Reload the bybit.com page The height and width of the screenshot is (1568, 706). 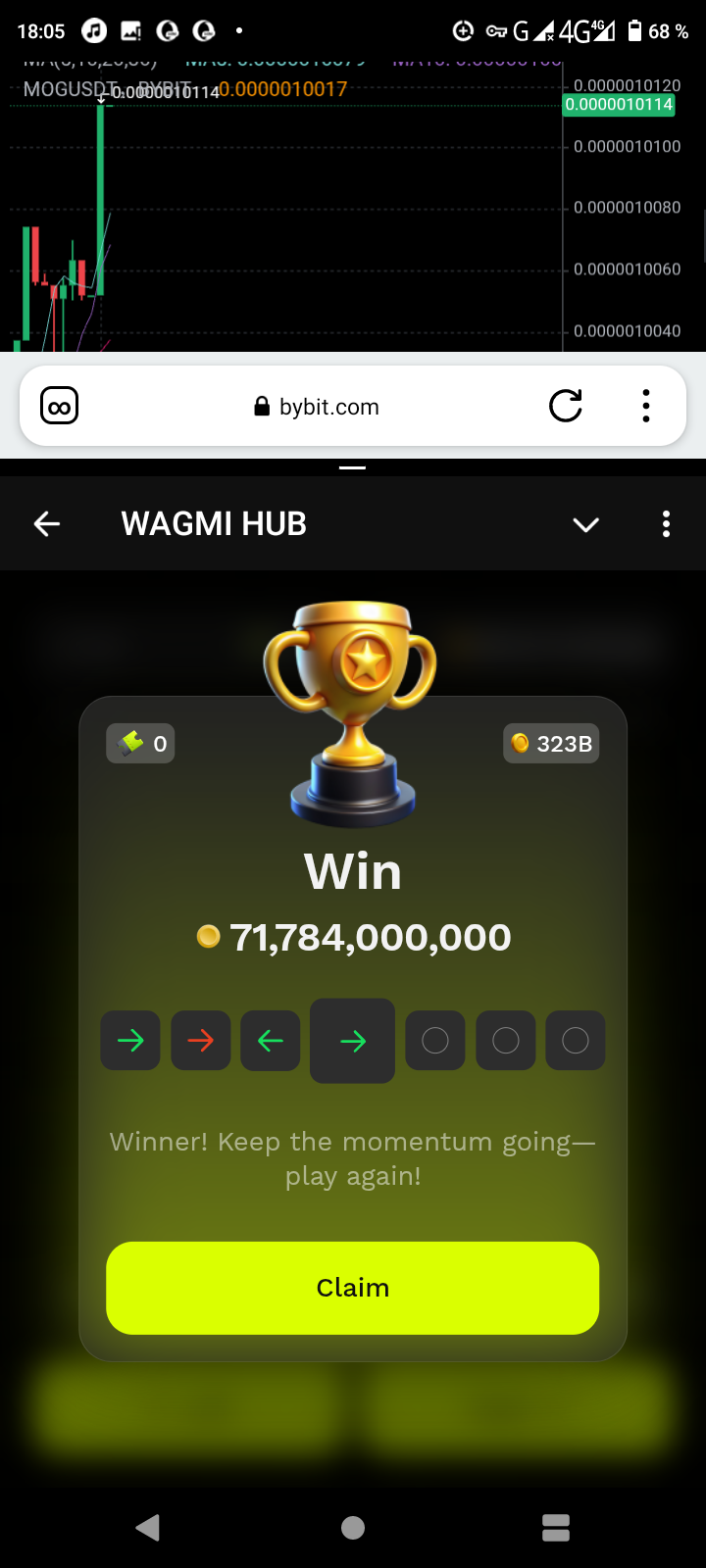[566, 406]
